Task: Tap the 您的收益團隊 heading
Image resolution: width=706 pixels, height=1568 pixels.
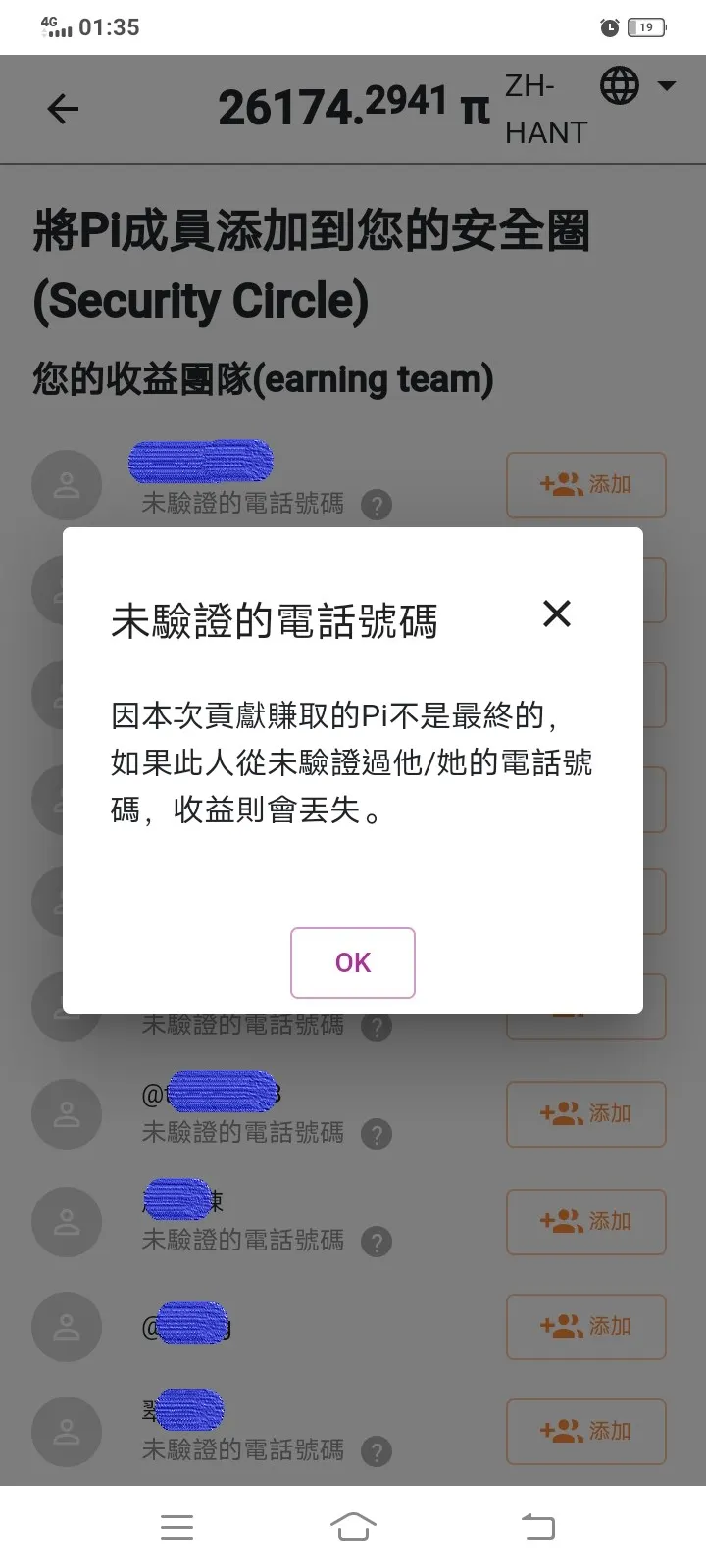Action: click(263, 379)
